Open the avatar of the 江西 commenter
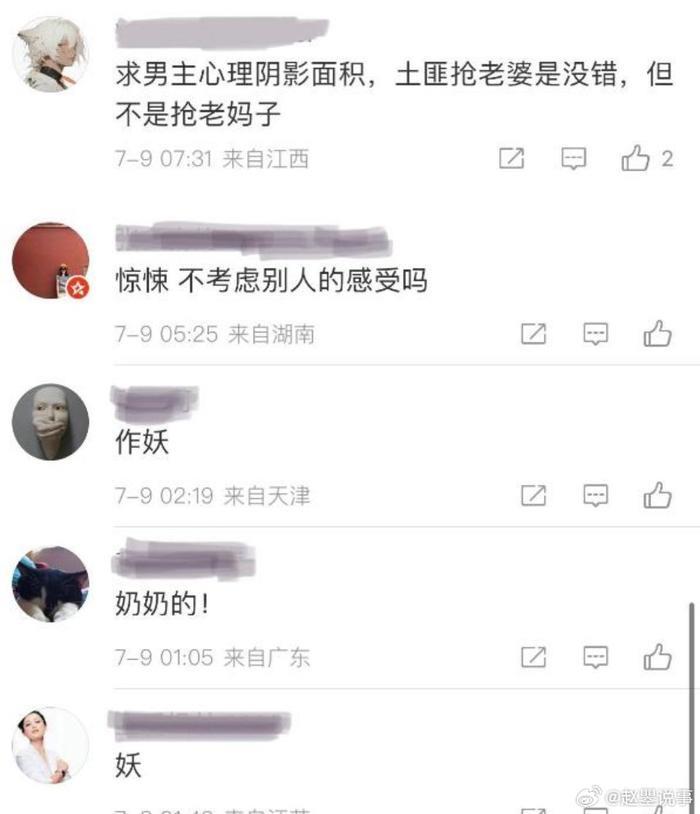Image resolution: width=700 pixels, height=814 pixels. (x=50, y=55)
